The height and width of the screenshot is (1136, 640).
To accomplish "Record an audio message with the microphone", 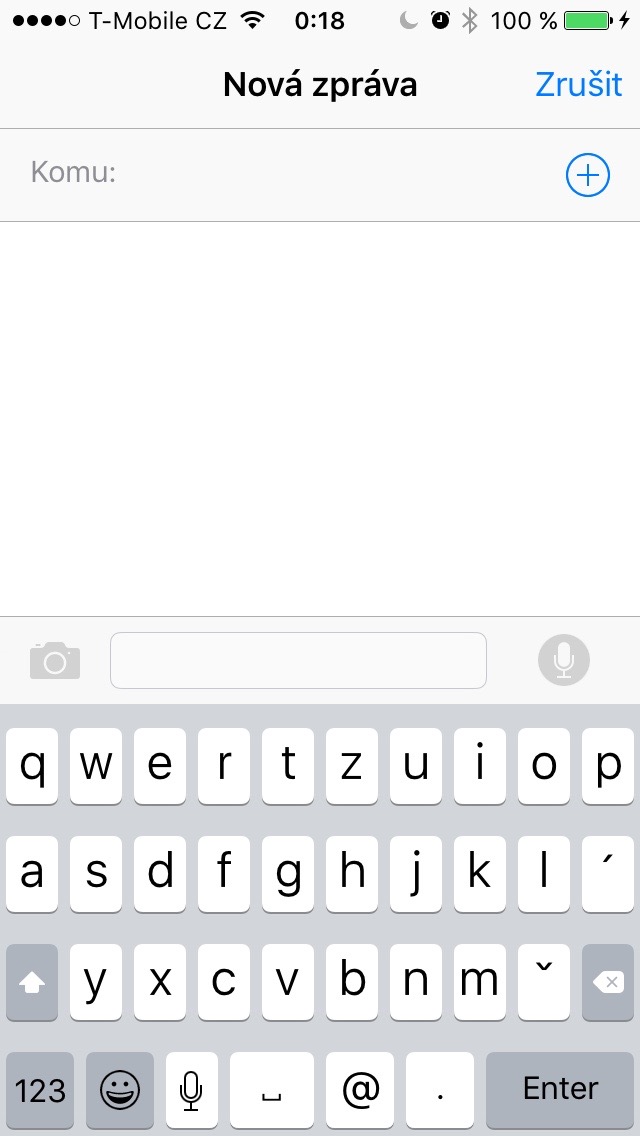I will pyautogui.click(x=564, y=661).
